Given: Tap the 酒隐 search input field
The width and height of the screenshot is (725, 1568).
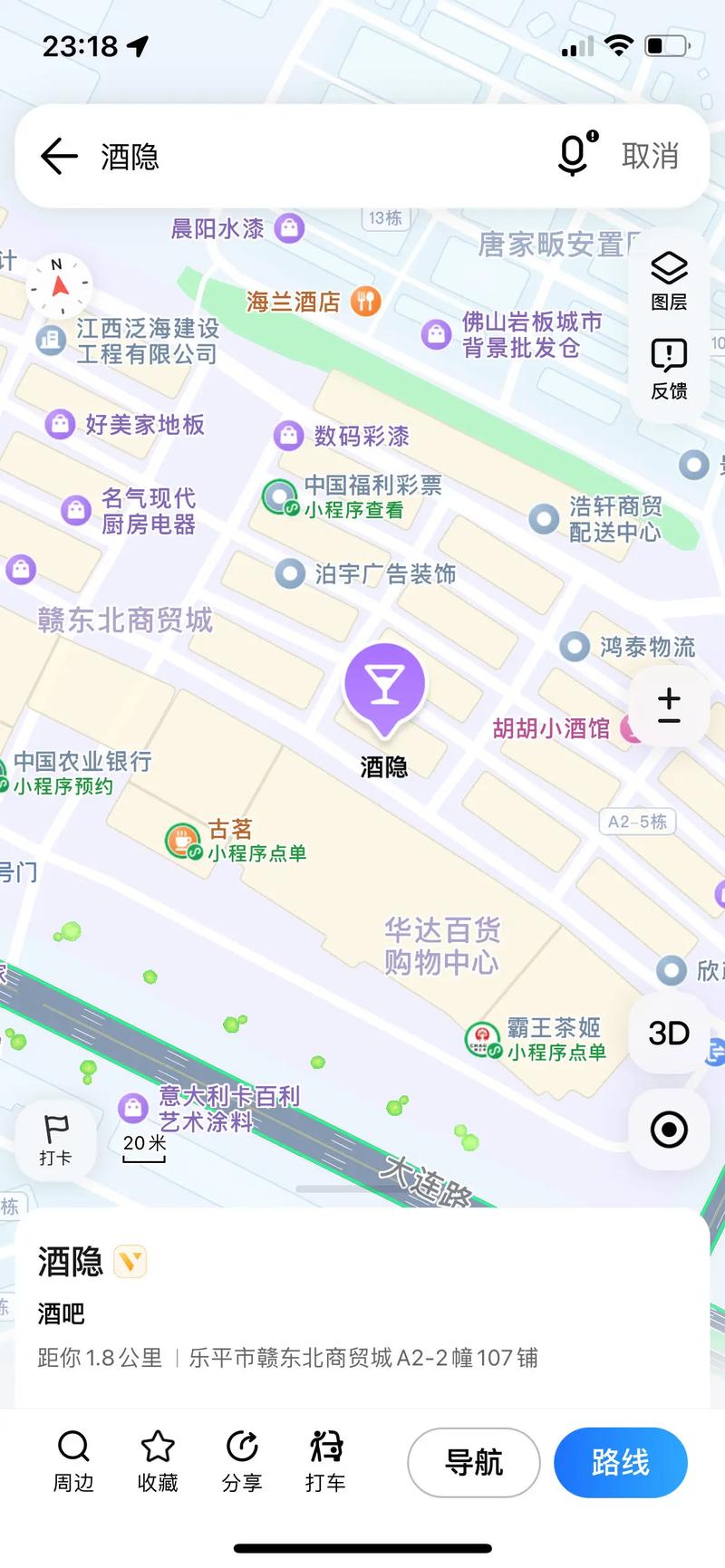Looking at the screenshot, I should 272,156.
